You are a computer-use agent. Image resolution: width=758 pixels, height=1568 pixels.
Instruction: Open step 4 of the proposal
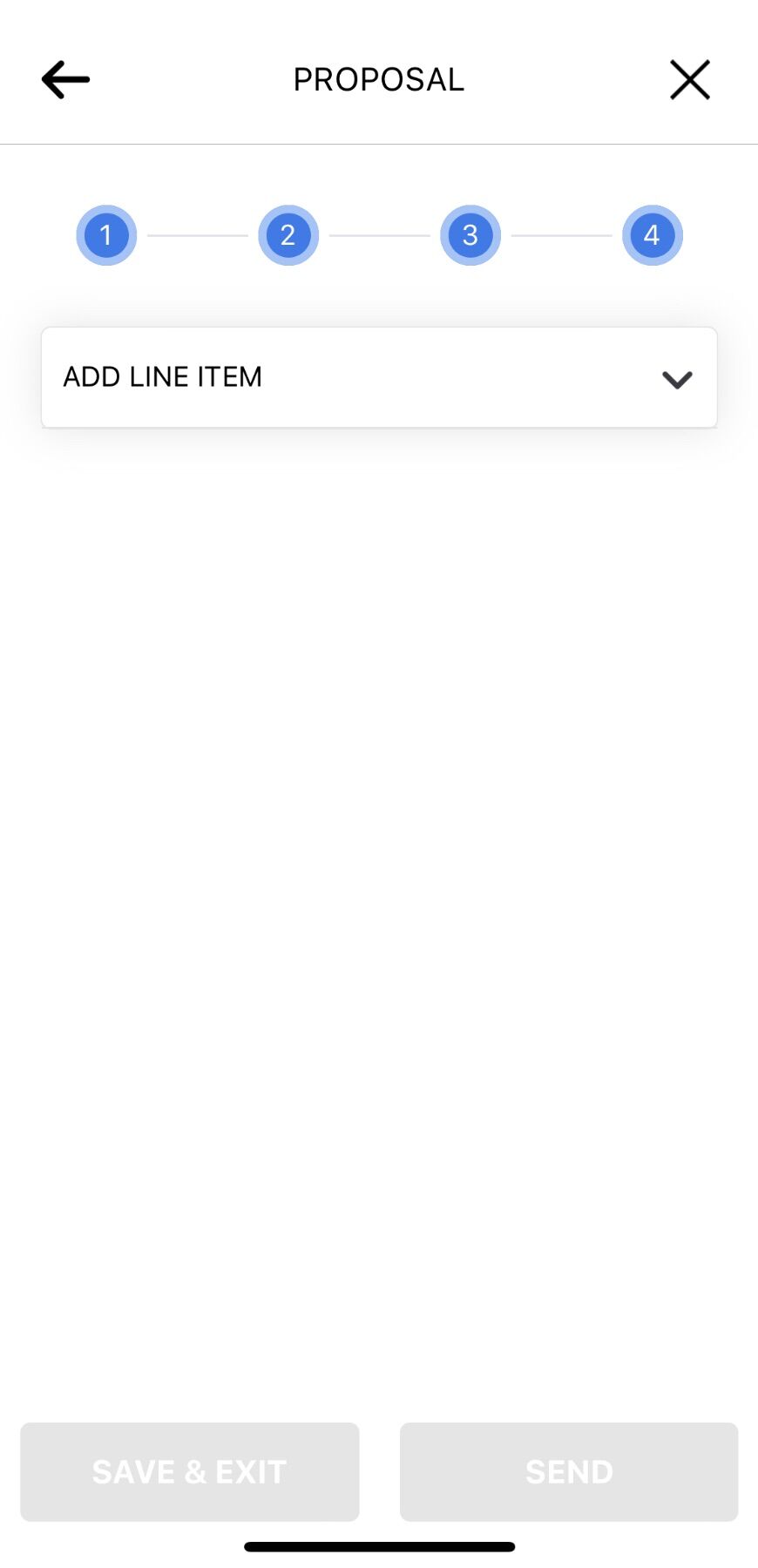click(x=652, y=235)
